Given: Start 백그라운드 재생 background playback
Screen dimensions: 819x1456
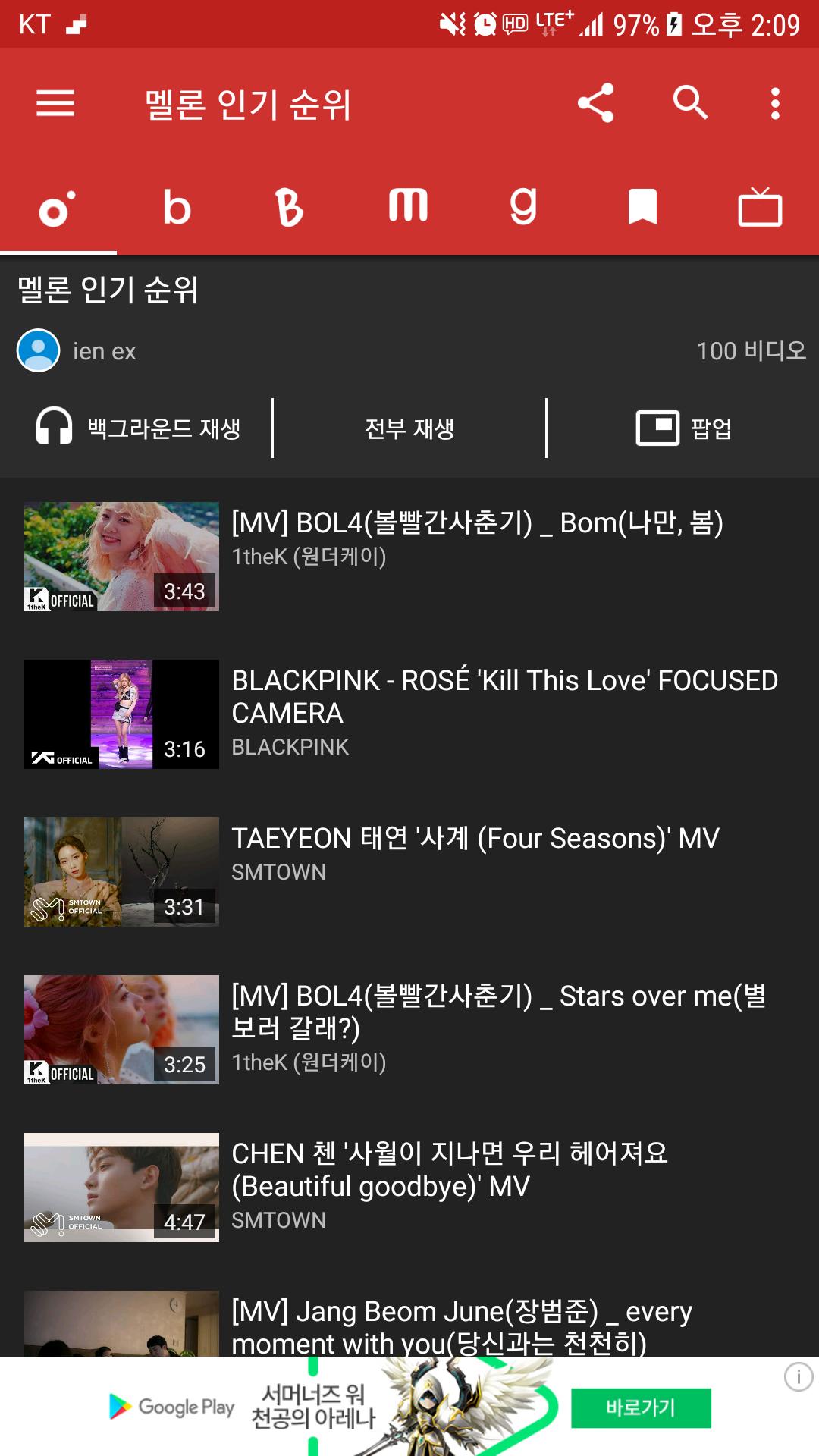Looking at the screenshot, I should [x=139, y=428].
